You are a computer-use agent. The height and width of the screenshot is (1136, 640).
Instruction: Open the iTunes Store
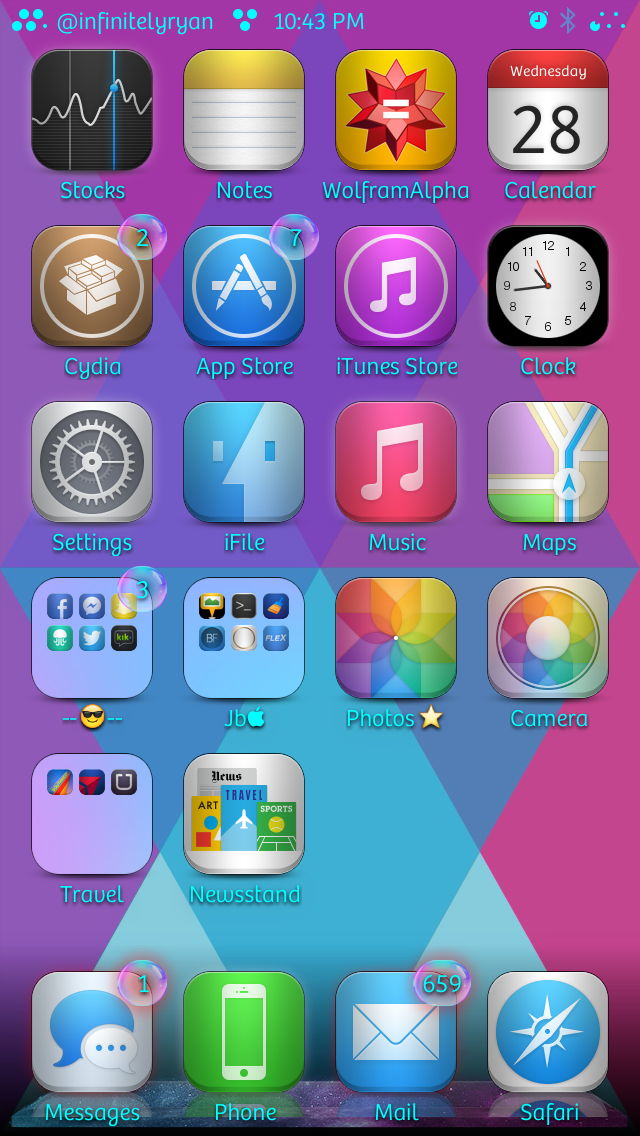pos(396,286)
